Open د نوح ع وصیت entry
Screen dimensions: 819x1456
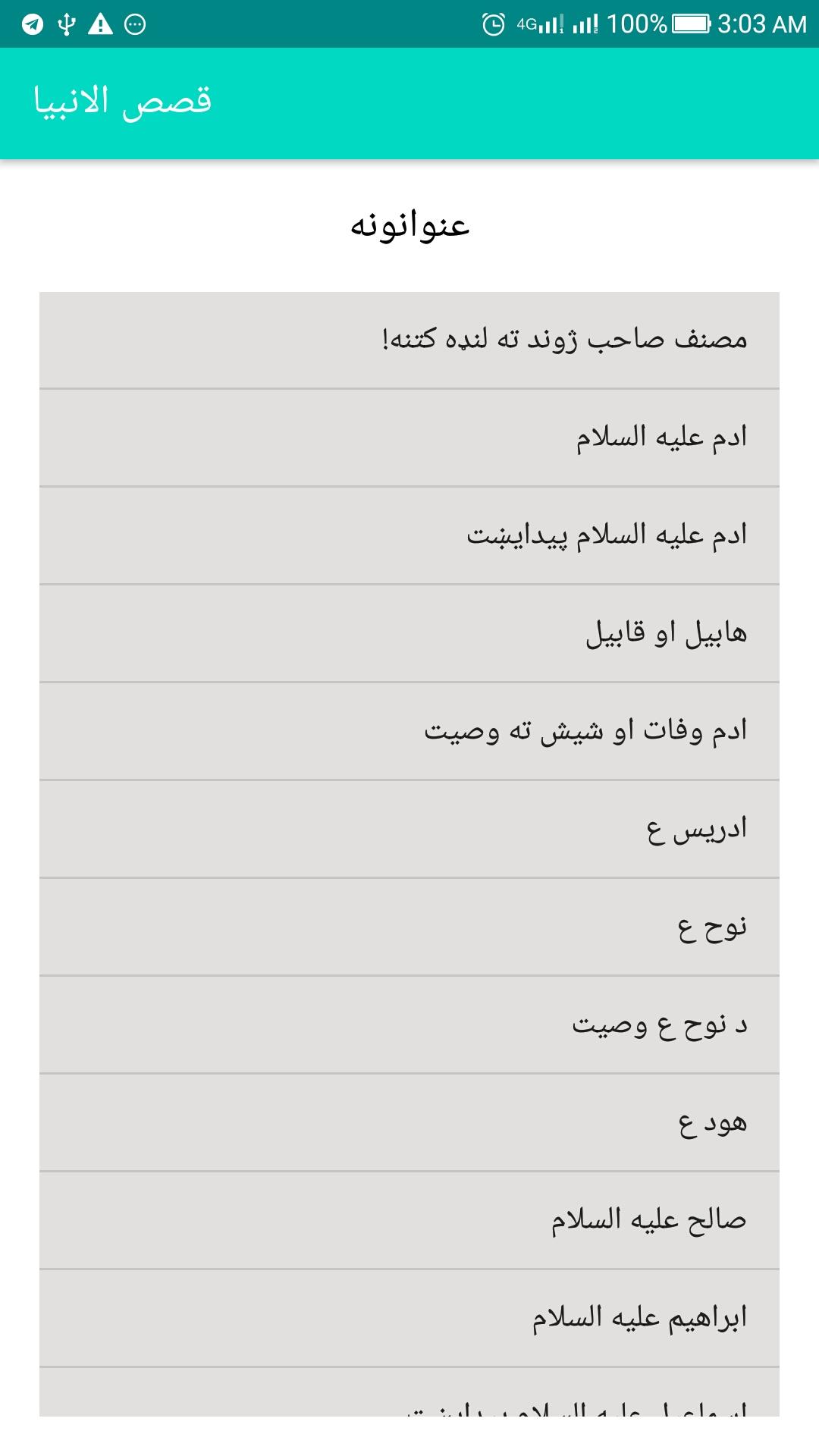[x=409, y=1025]
